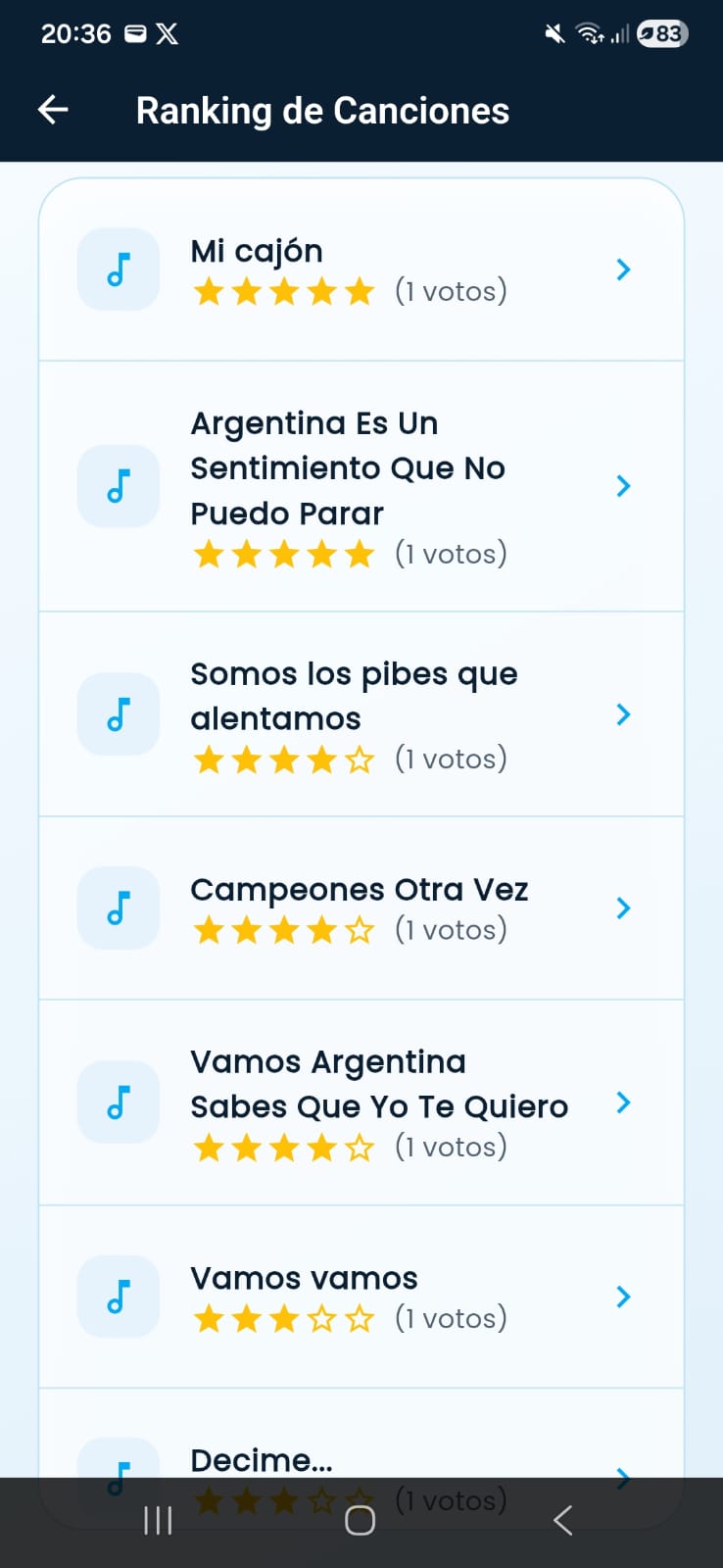723x1568 pixels.
Task: Tap the Decime... song title
Action: pyautogui.click(x=261, y=1460)
